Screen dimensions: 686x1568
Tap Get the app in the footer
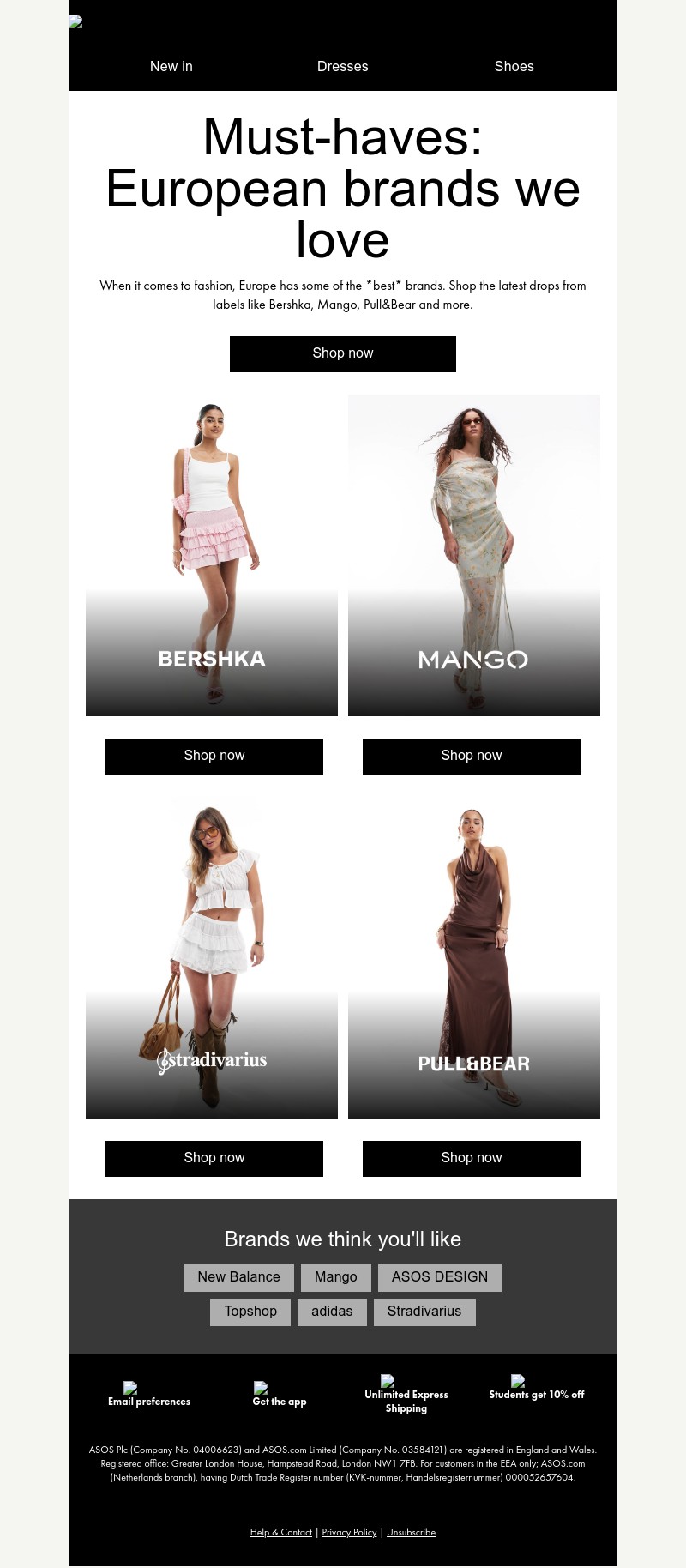tap(280, 1401)
